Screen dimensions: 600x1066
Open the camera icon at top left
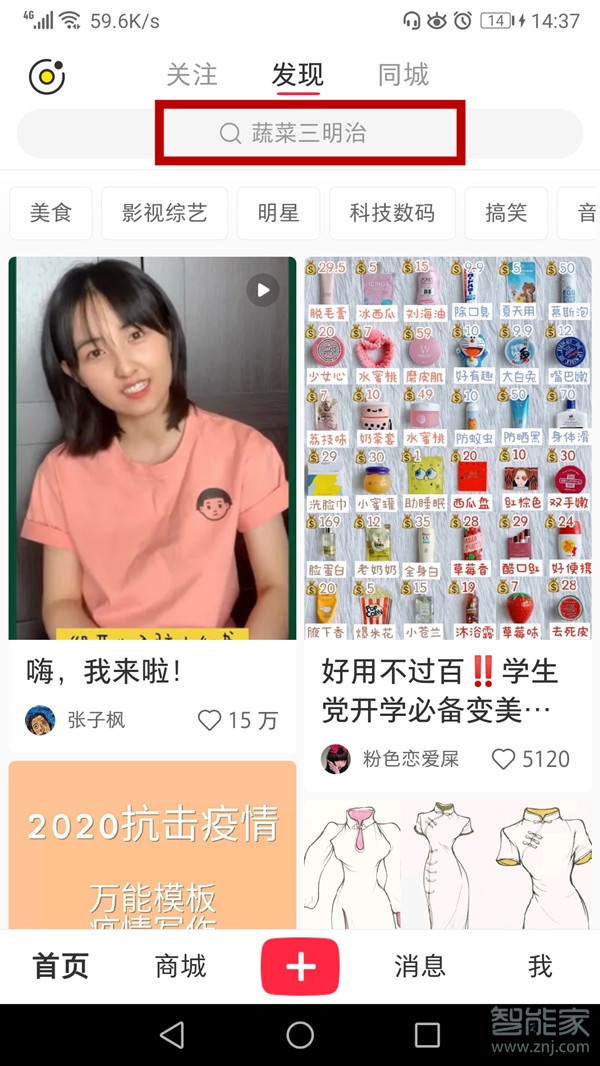47,77
